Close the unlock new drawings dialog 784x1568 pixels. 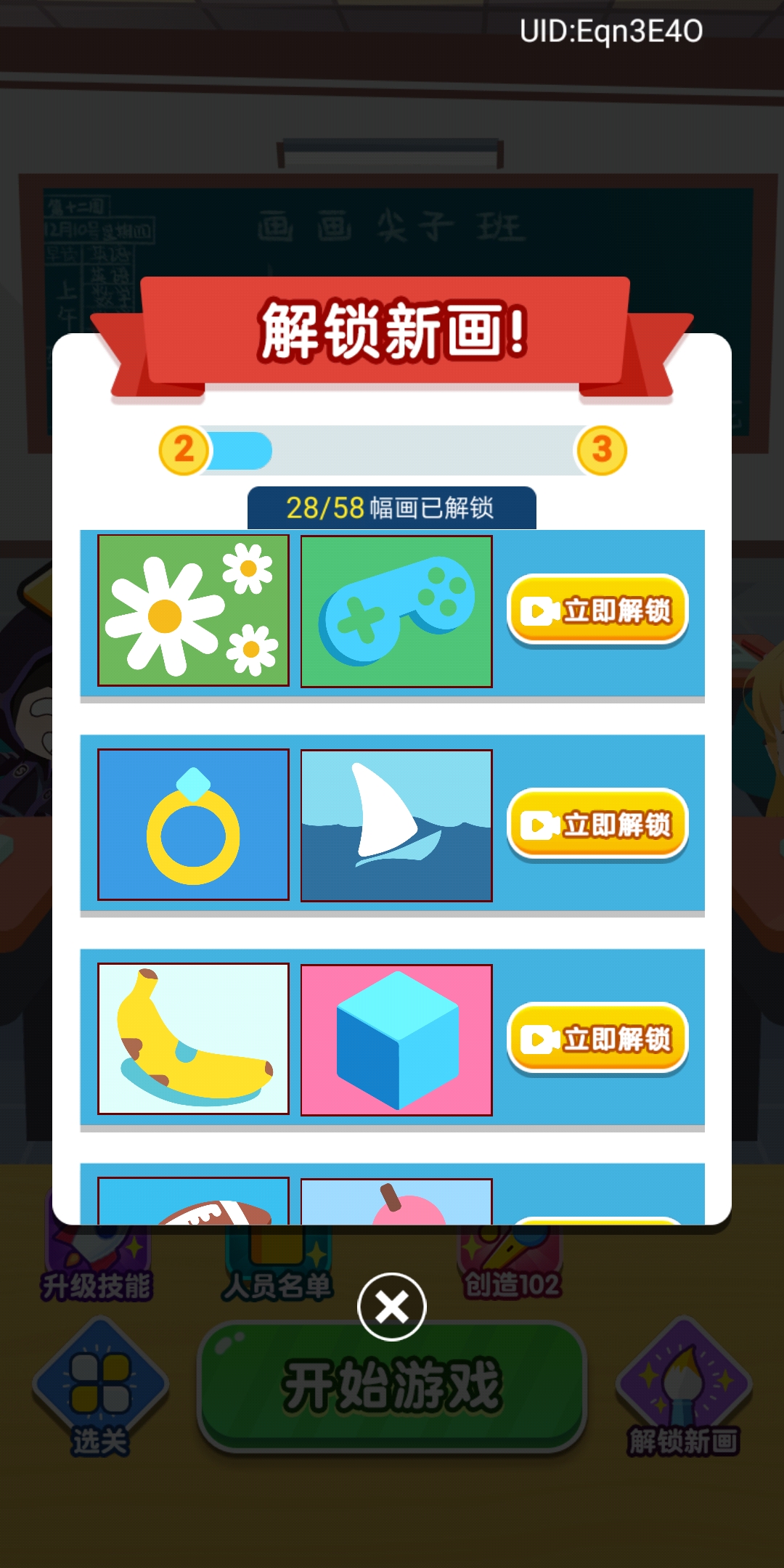point(392,1307)
